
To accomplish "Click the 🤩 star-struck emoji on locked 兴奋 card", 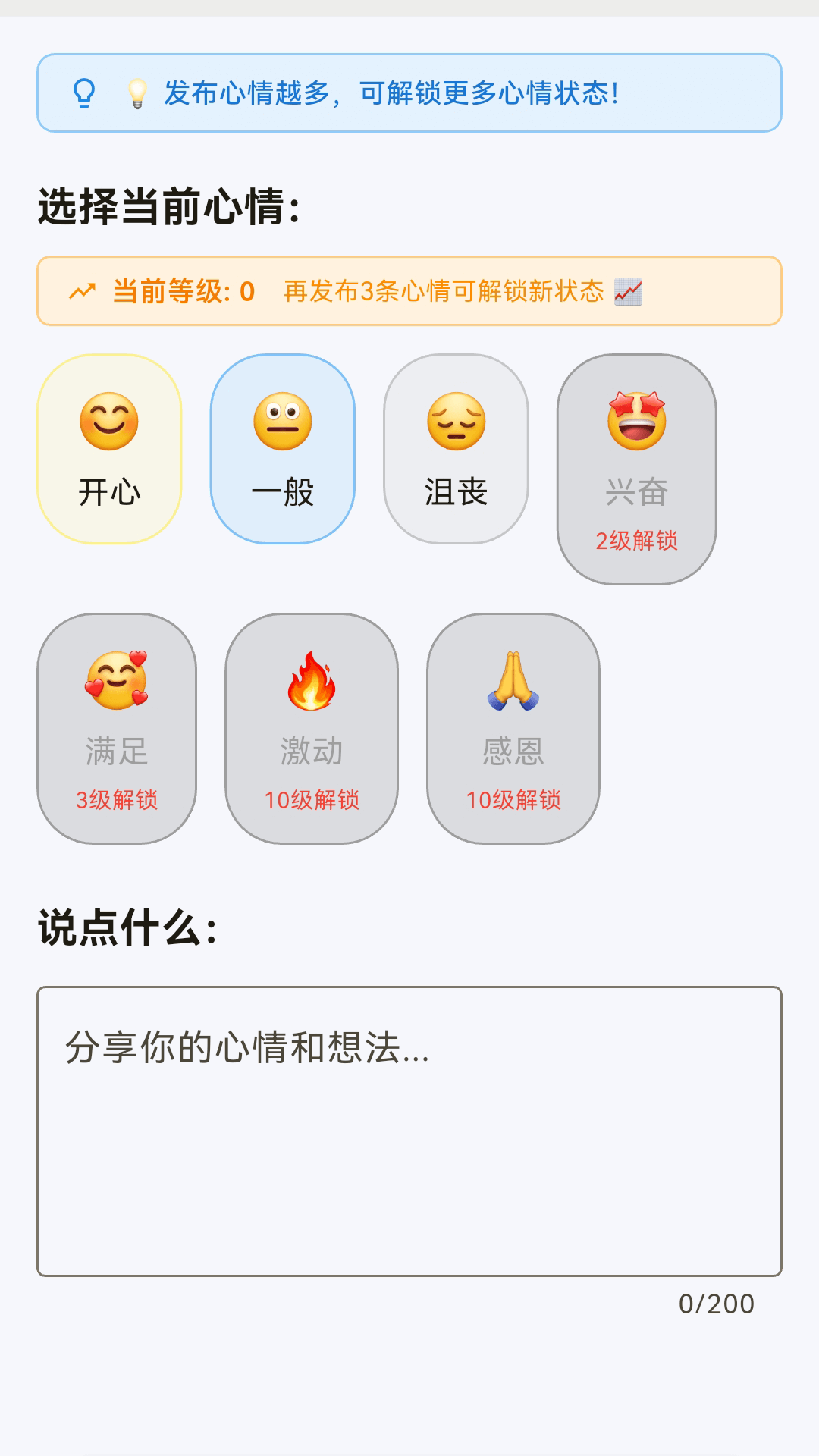I will coord(637,421).
